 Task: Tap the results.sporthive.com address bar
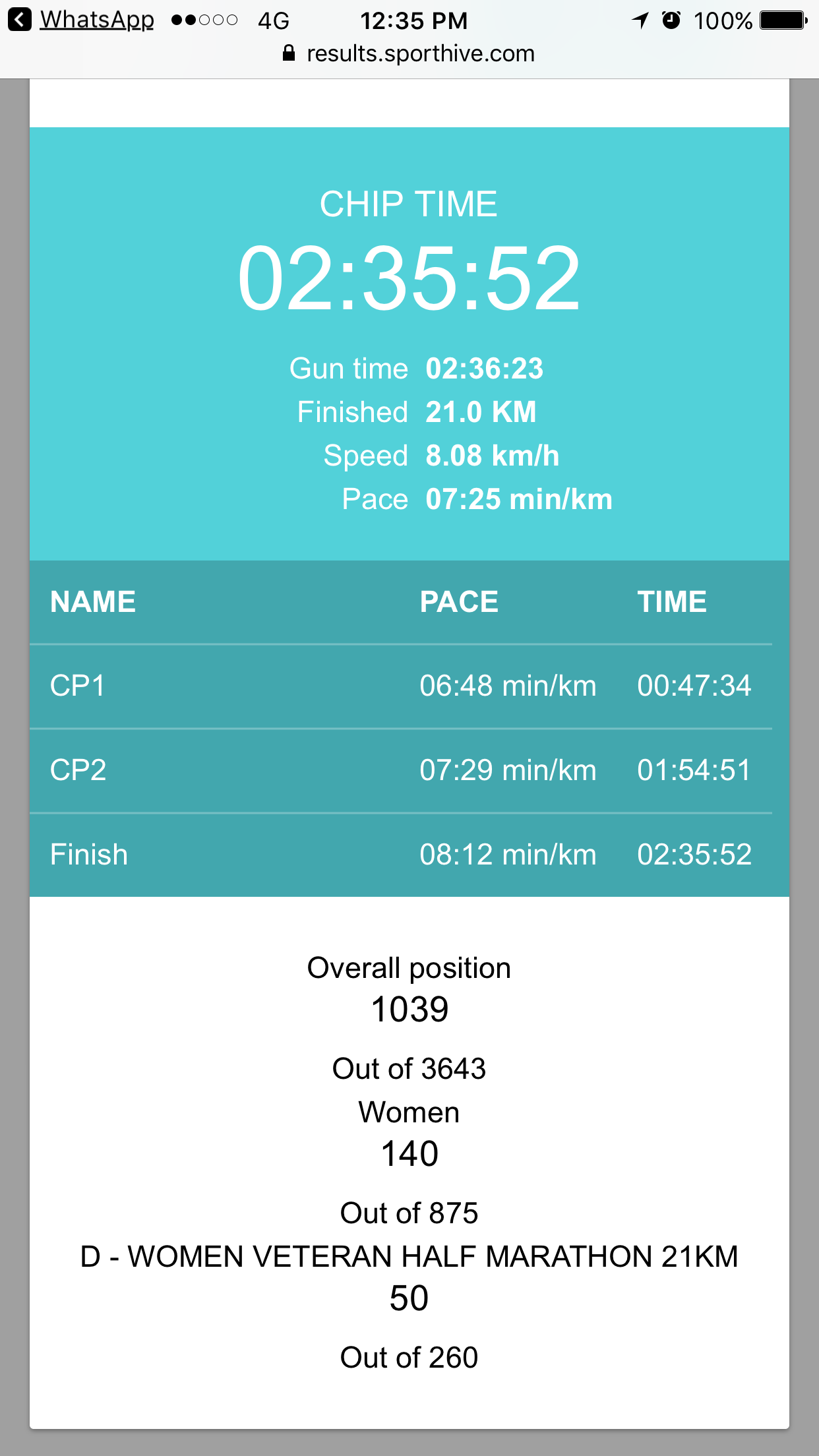coord(409,53)
